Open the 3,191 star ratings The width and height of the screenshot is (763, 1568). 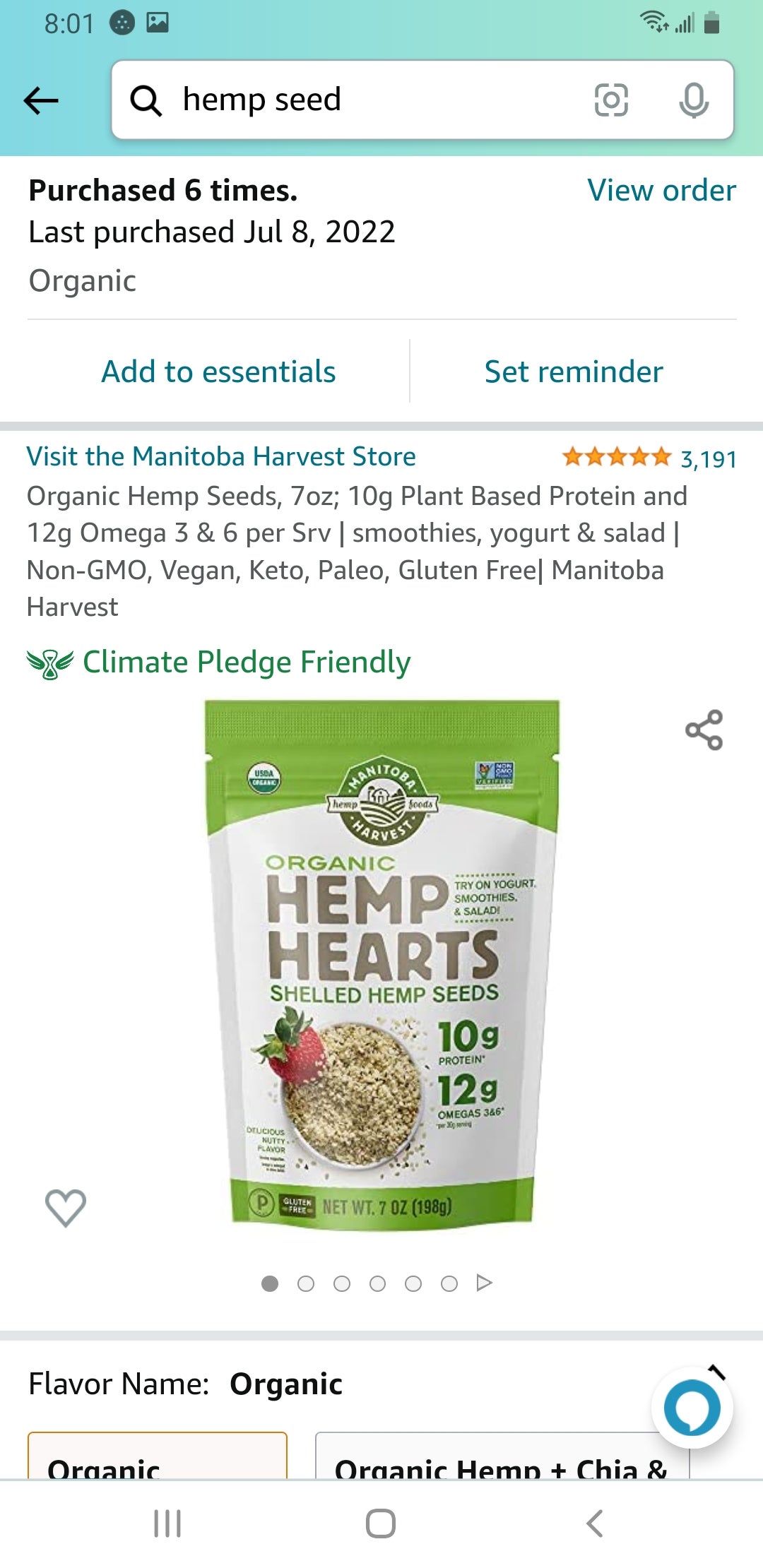[x=649, y=458]
